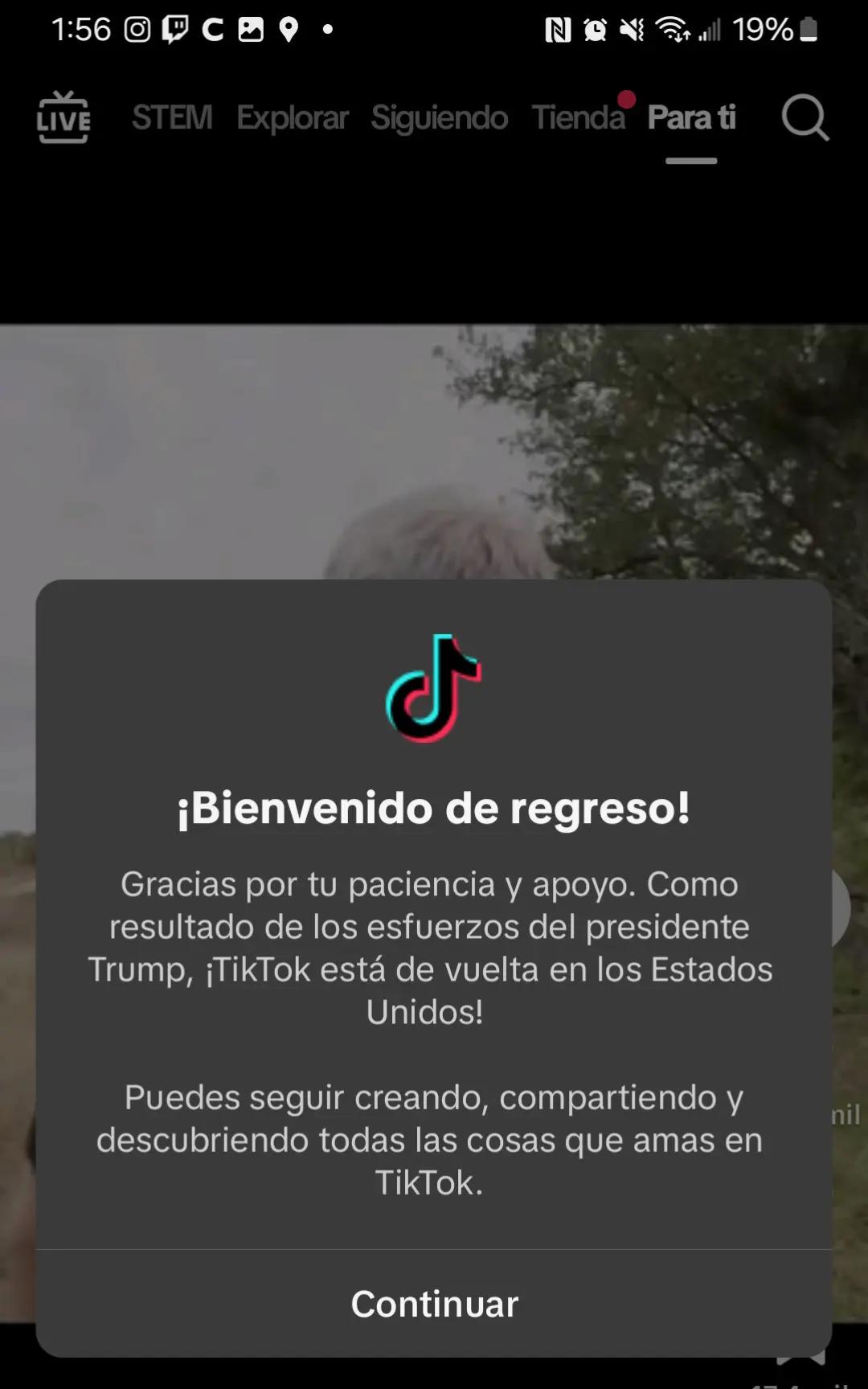
Task: Go to the Siguiendo feed
Action: coord(439,118)
